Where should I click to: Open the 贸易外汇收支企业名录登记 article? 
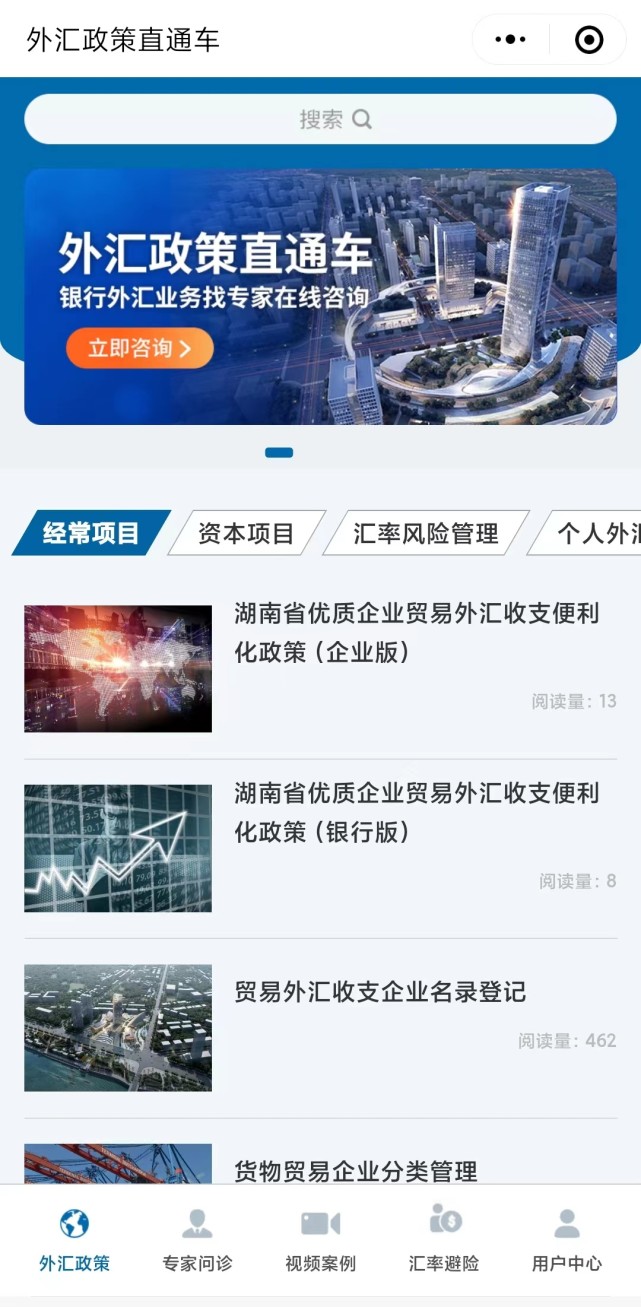click(x=380, y=992)
